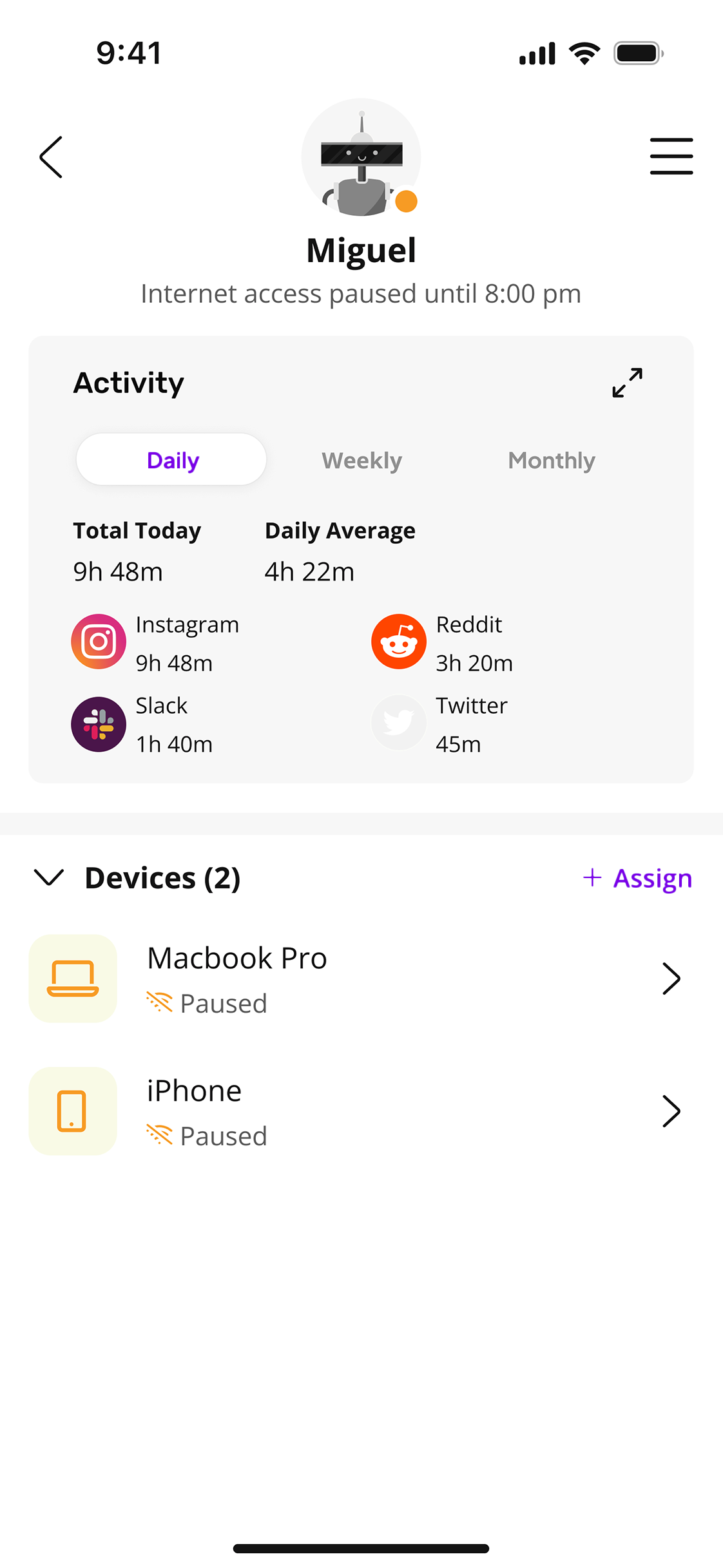Expand the Activity card to full view
Viewport: 723px width, 1568px height.
pyautogui.click(x=627, y=383)
